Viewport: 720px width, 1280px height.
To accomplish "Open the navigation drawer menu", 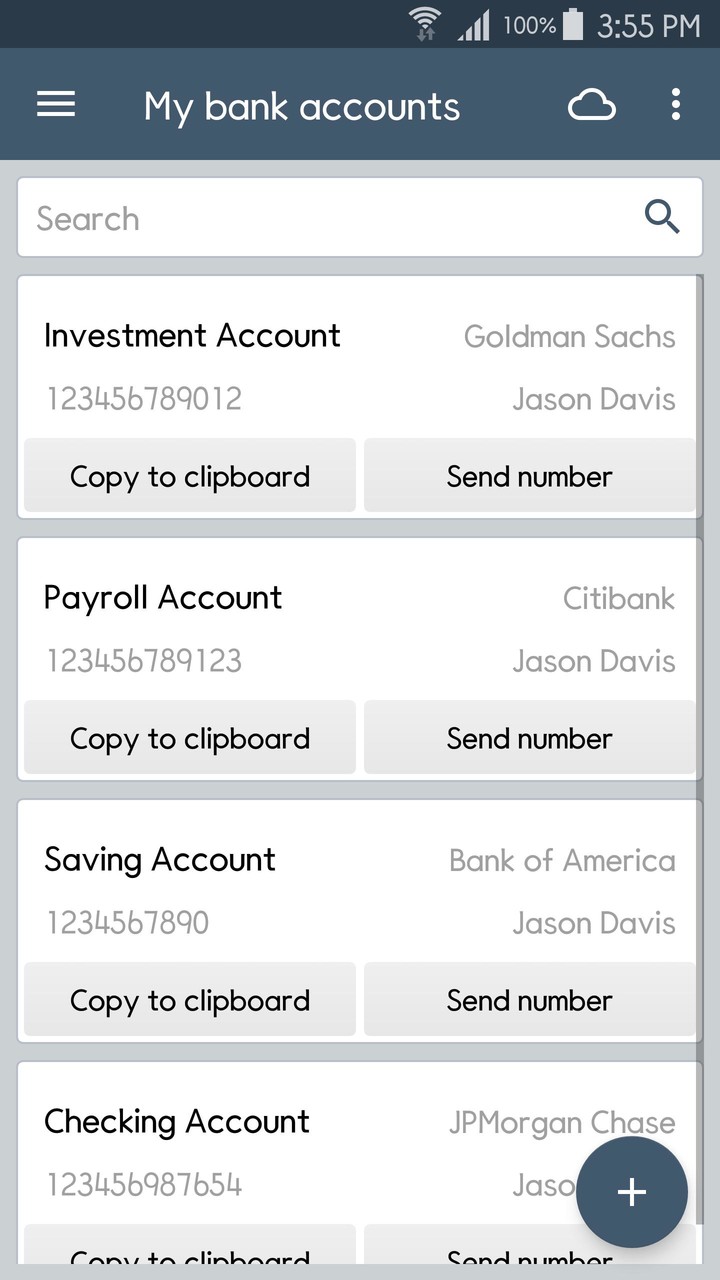I will (56, 104).
